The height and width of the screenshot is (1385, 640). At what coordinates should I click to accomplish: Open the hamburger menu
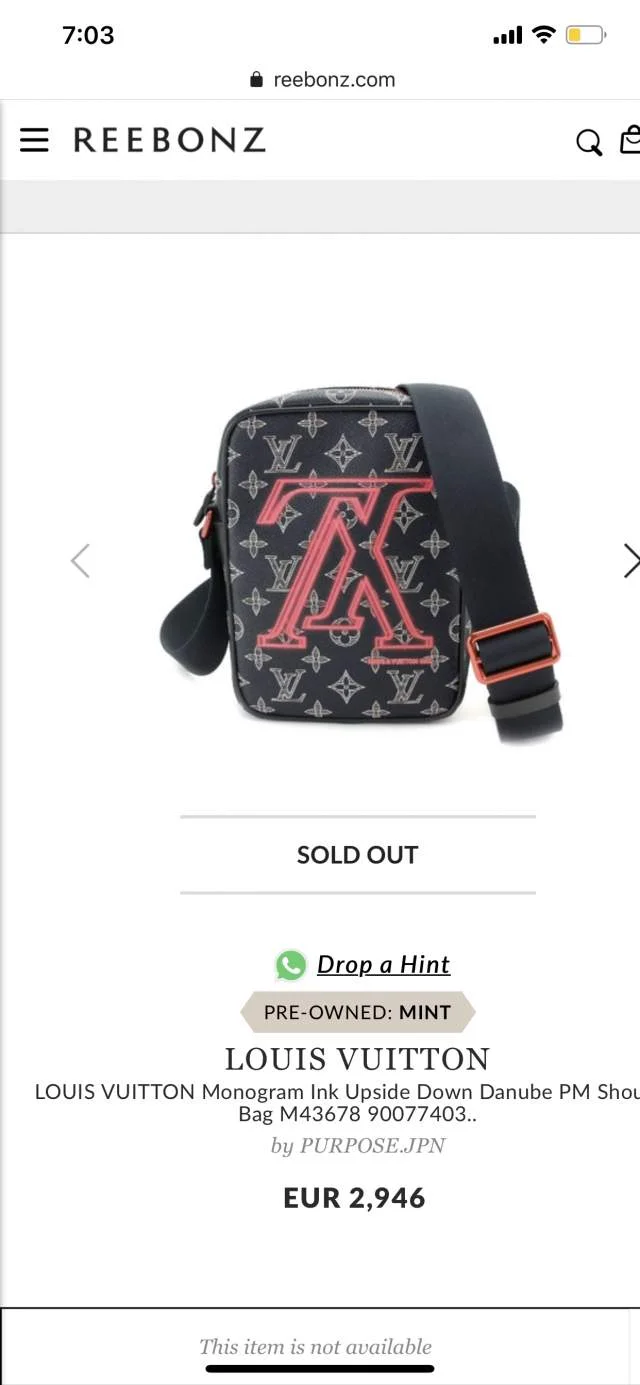coord(34,140)
